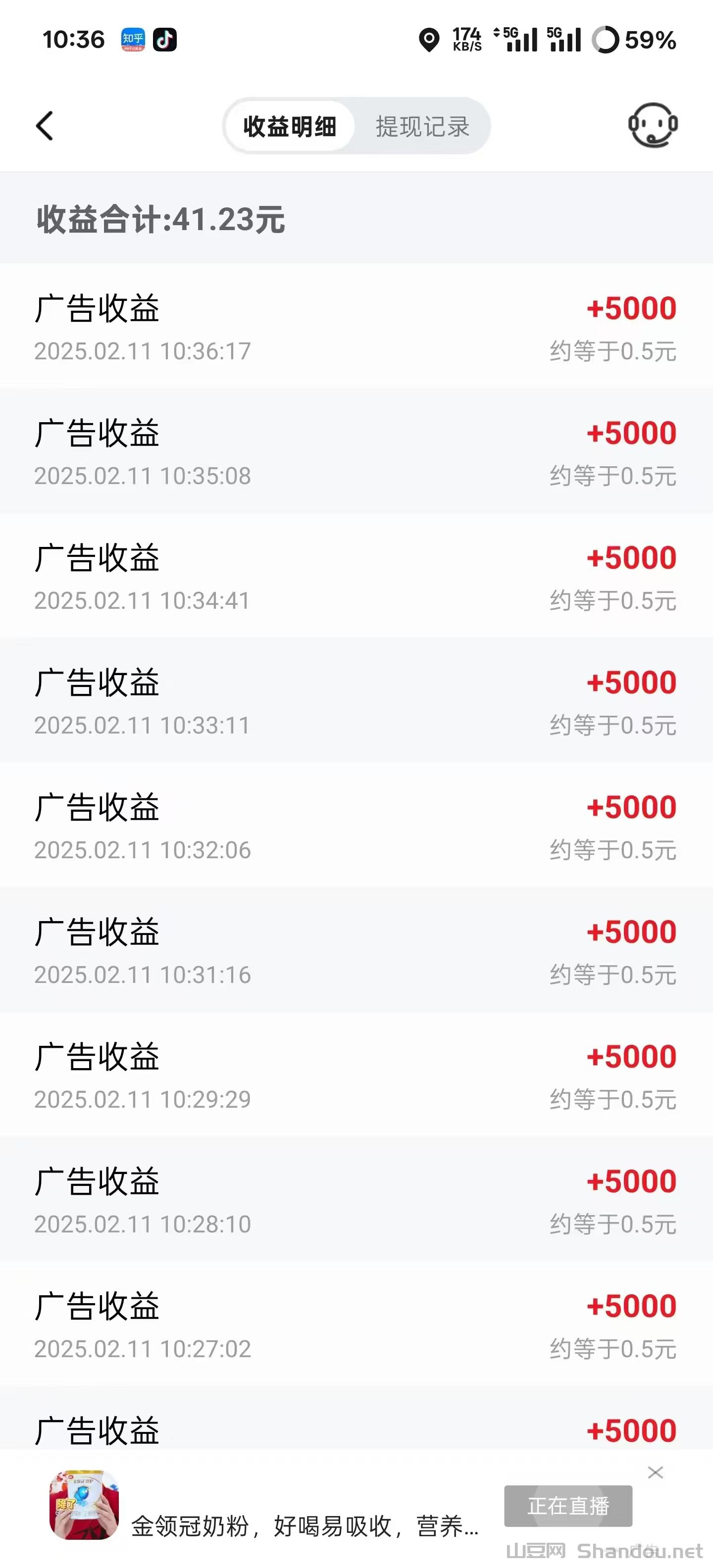Select the 收益明细 tab
This screenshot has height=1568, width=713.
coord(290,127)
